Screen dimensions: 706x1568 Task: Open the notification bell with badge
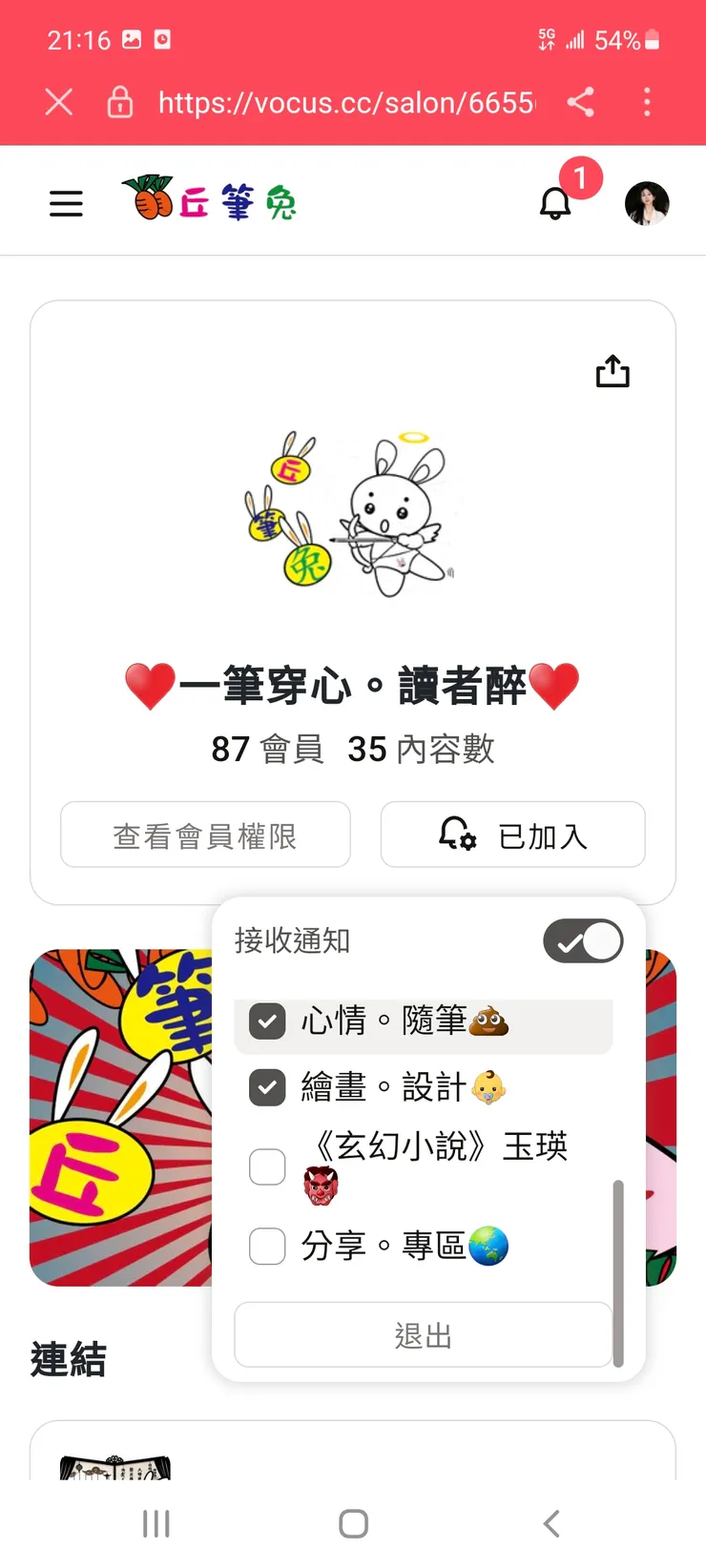(556, 202)
